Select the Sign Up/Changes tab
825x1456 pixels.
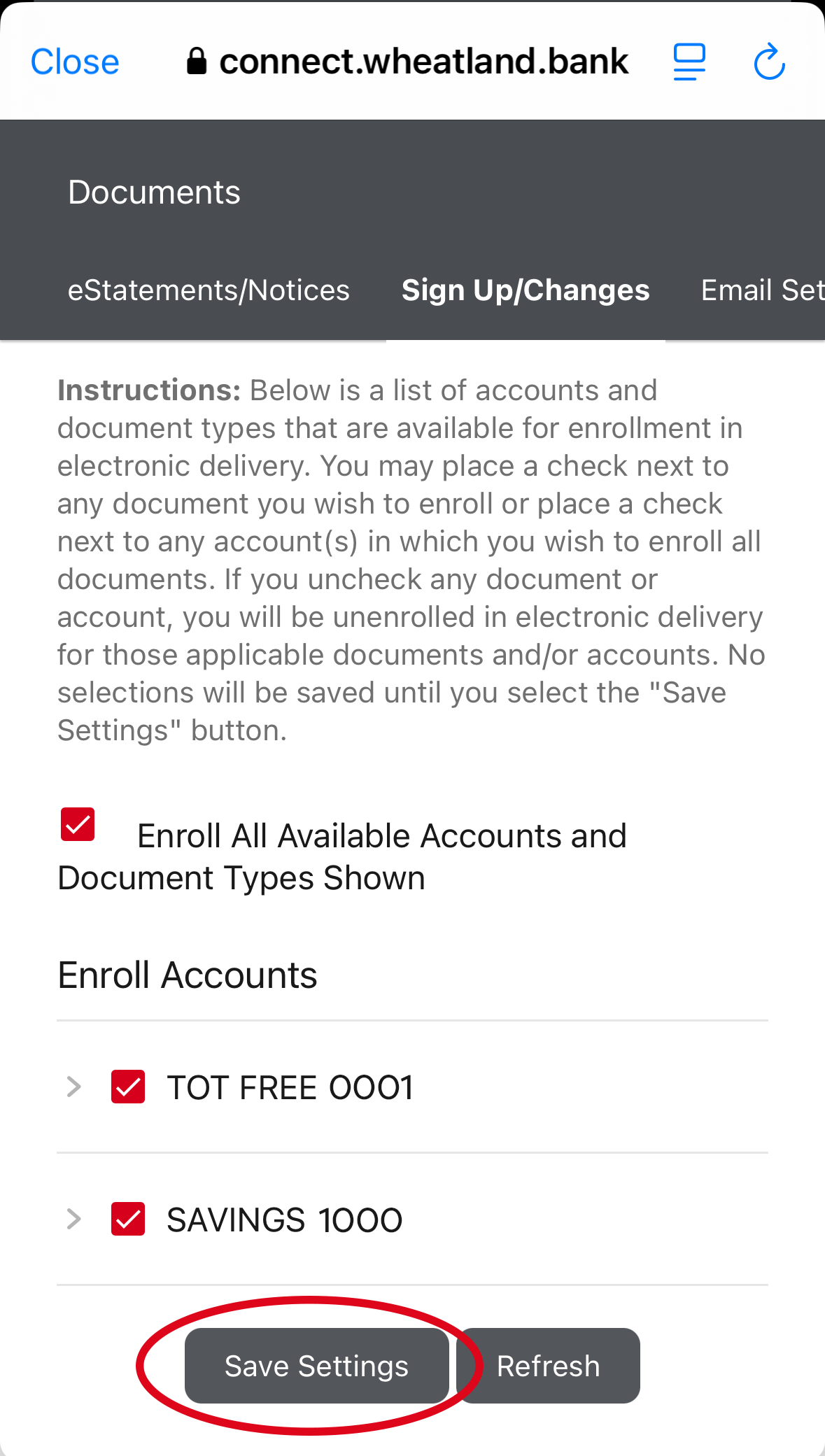[526, 290]
